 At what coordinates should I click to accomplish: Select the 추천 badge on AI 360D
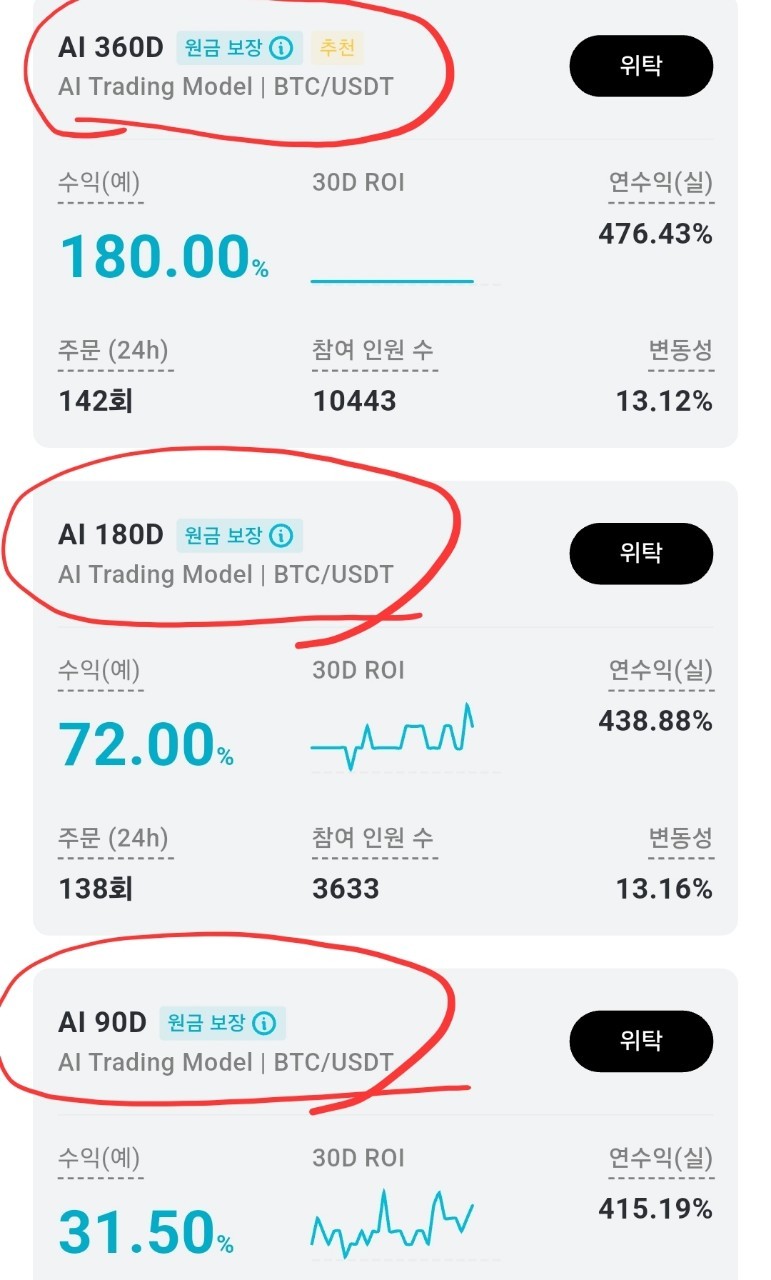coord(334,46)
